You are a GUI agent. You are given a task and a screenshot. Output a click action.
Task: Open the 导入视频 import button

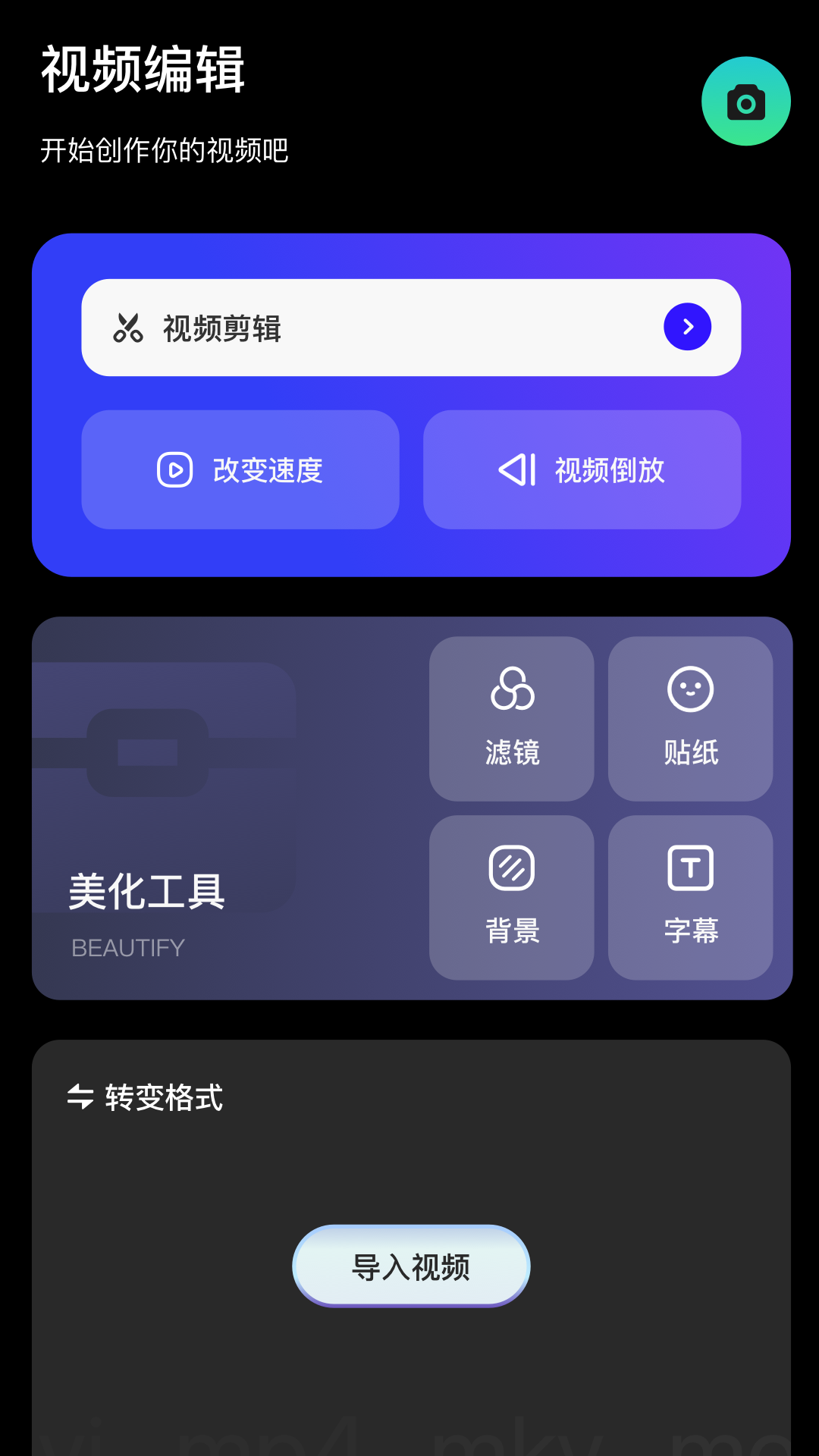click(409, 1265)
